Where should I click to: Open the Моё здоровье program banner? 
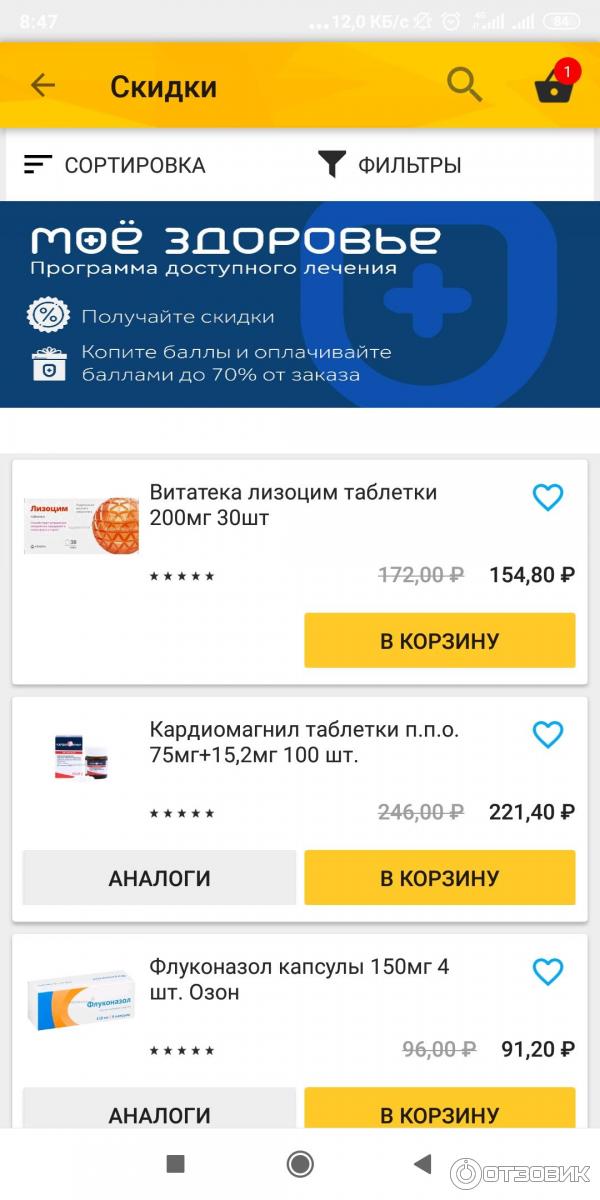click(x=300, y=303)
